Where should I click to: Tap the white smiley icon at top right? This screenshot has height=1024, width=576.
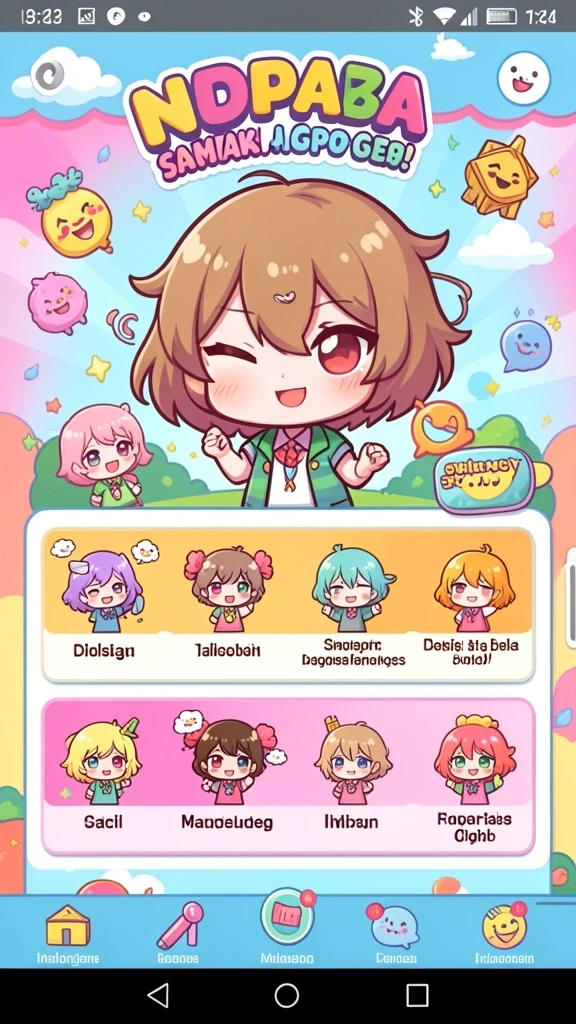click(x=524, y=78)
